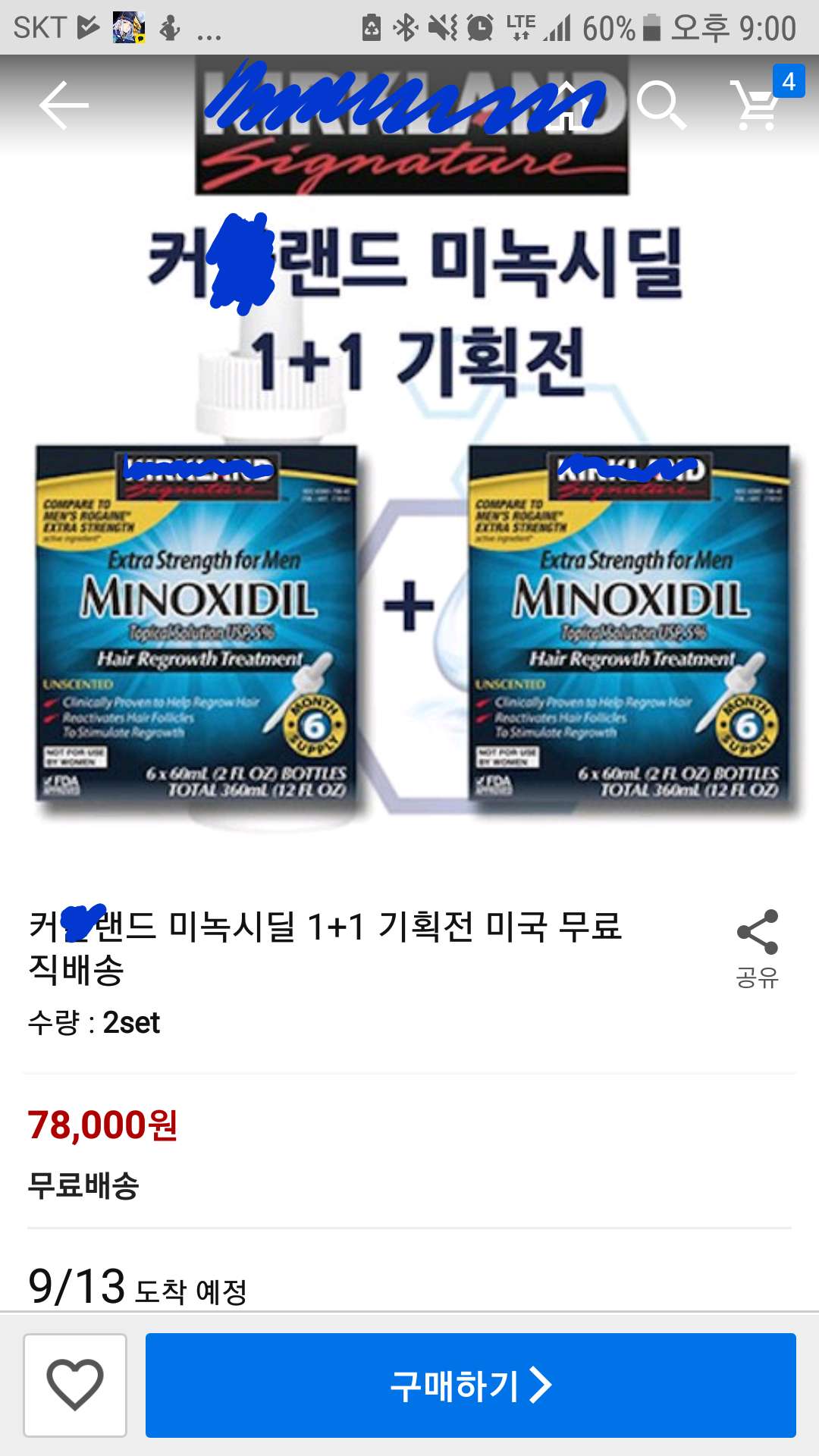The height and width of the screenshot is (1456, 819).
Task: Add product to wishlist with heart
Action: (75, 1385)
